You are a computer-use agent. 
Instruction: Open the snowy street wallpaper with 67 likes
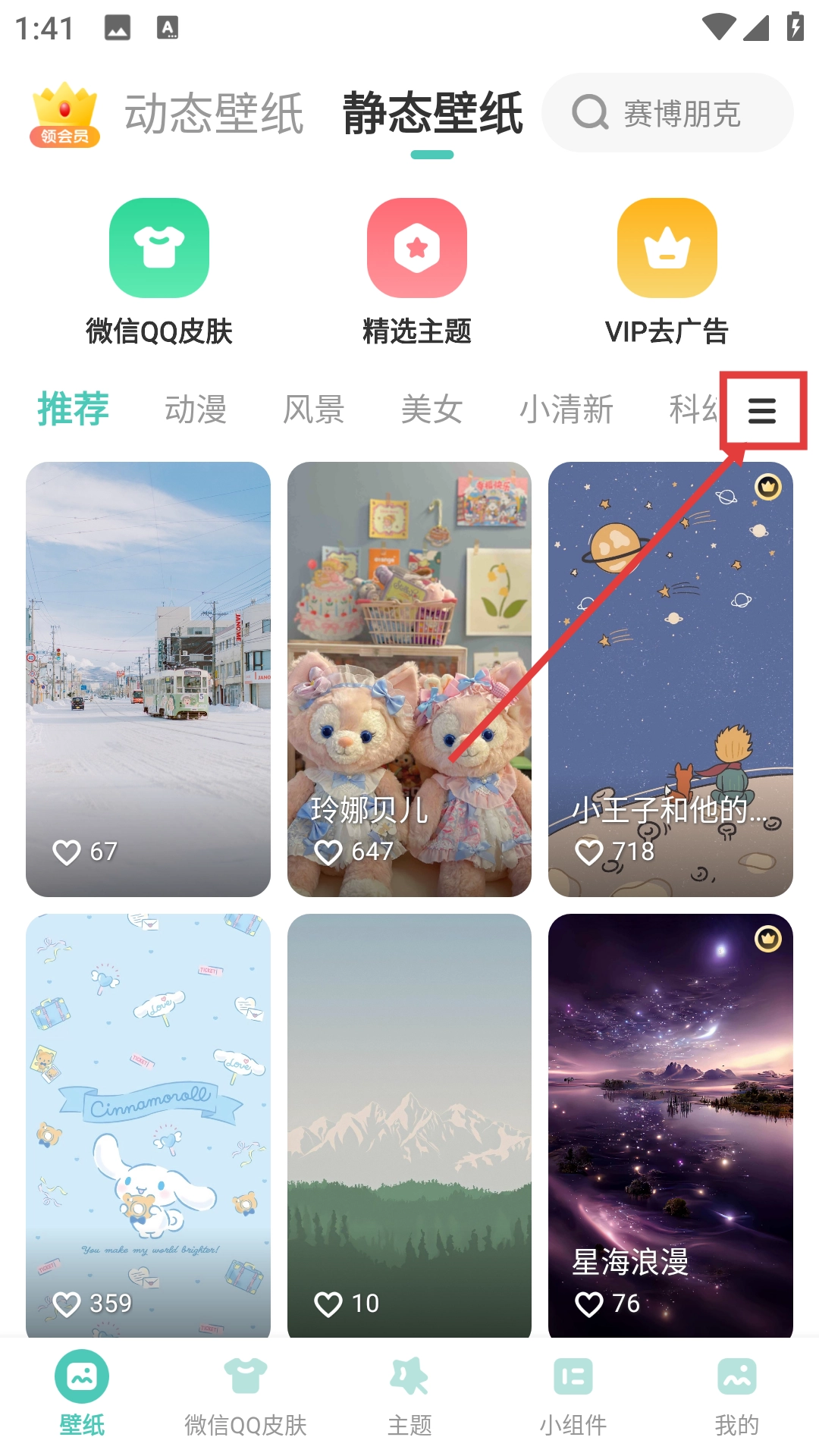(x=148, y=679)
